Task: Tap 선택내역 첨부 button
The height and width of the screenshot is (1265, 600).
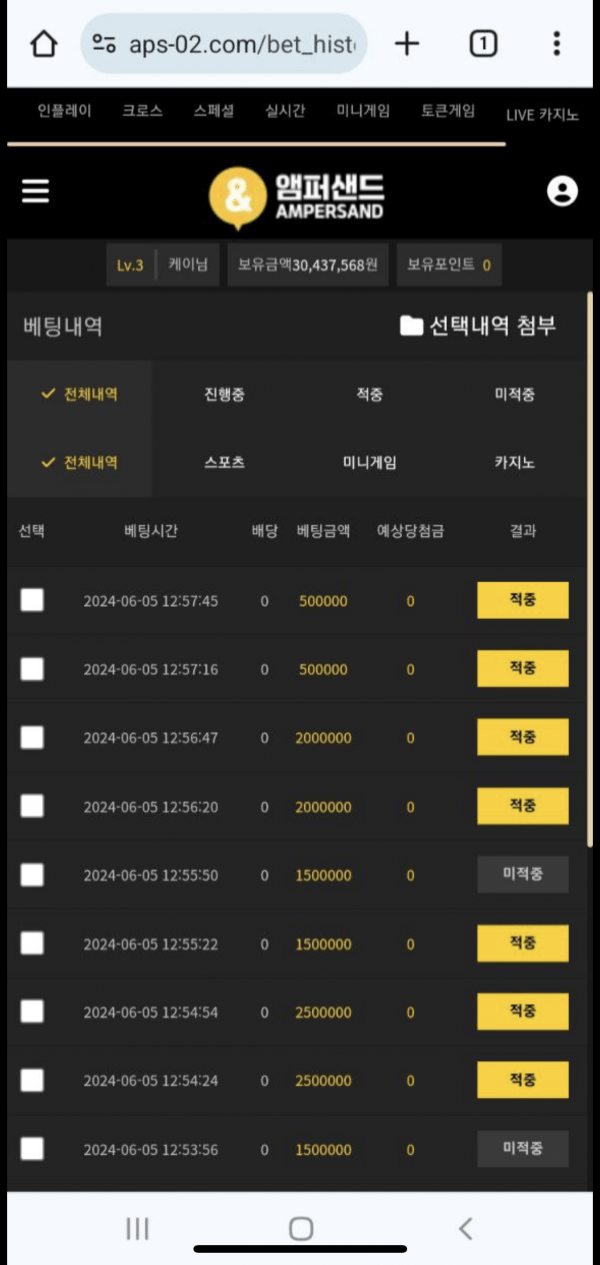Action: (x=478, y=325)
